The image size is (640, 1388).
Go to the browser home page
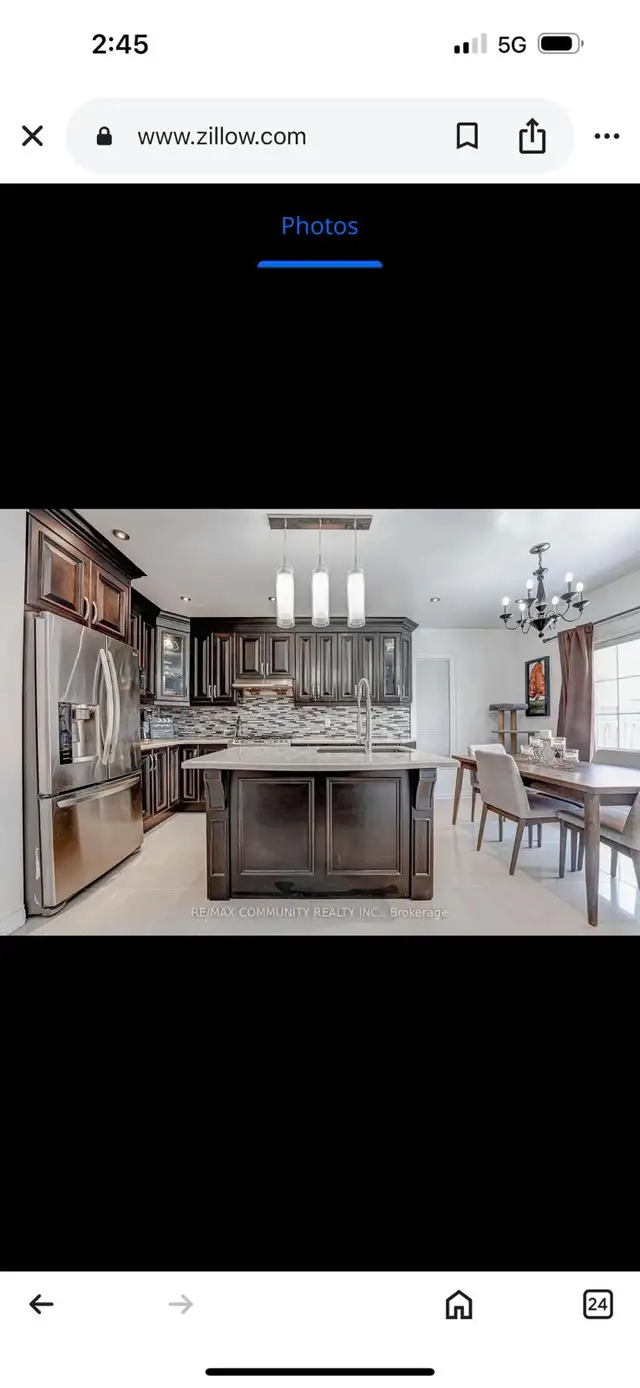coord(459,1303)
